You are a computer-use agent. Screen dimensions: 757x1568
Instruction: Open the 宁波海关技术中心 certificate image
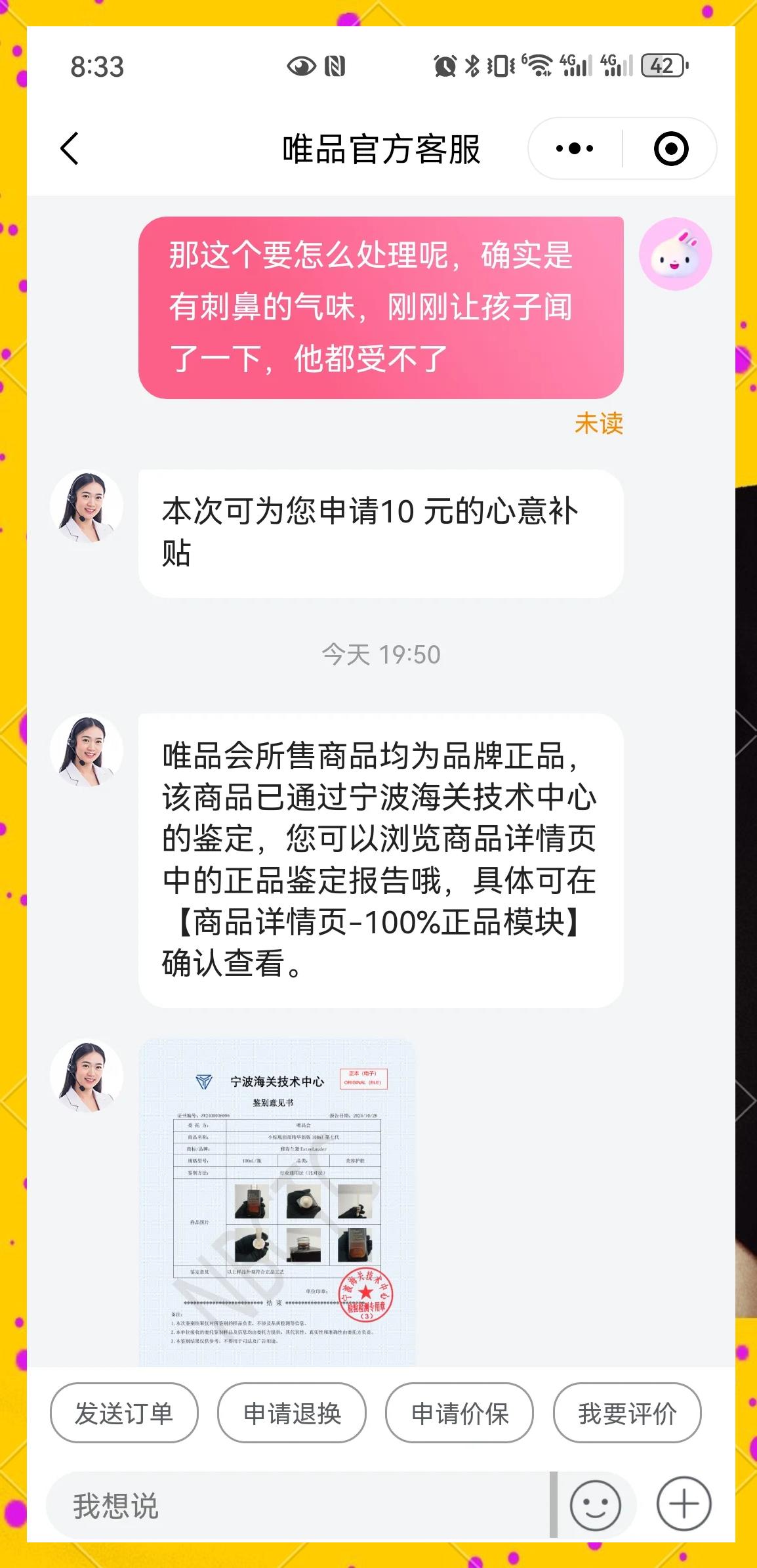tap(277, 1202)
